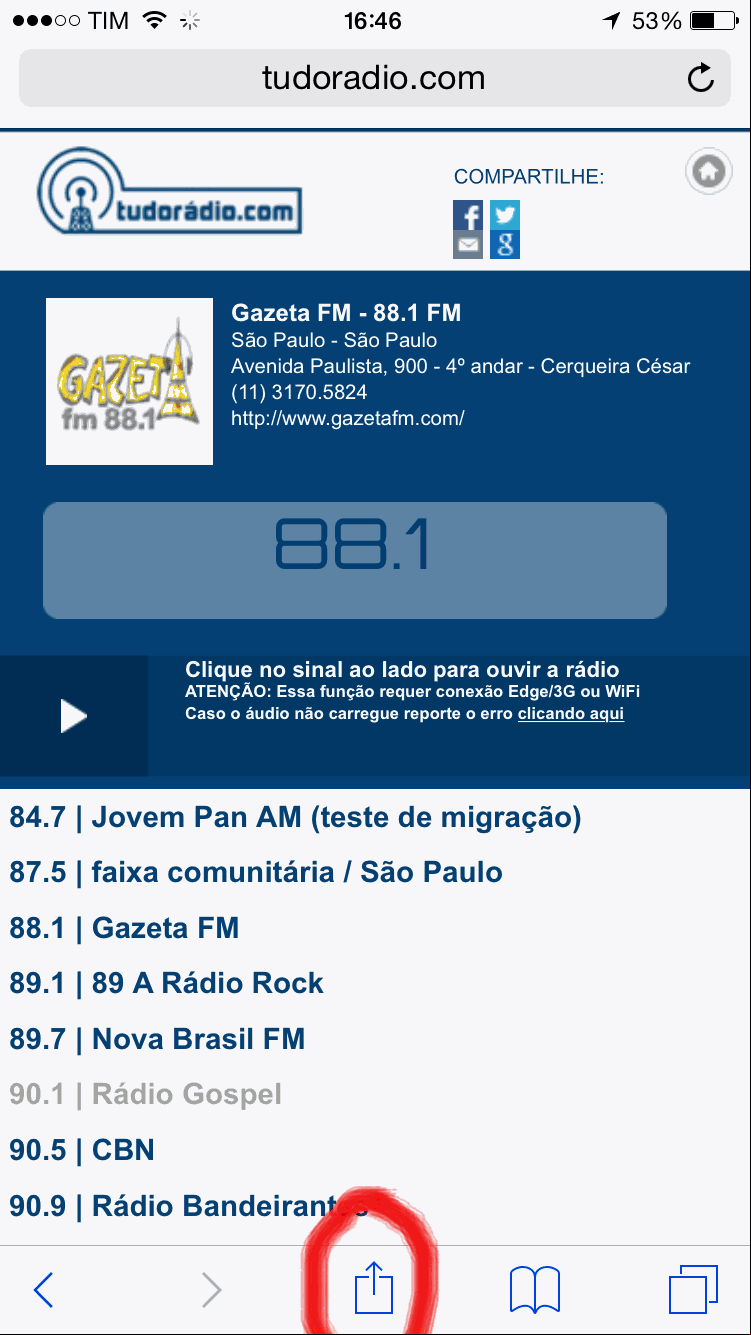Play the Gazeta FM radio stream
Image resolution: width=751 pixels, height=1335 pixels.
click(x=73, y=716)
